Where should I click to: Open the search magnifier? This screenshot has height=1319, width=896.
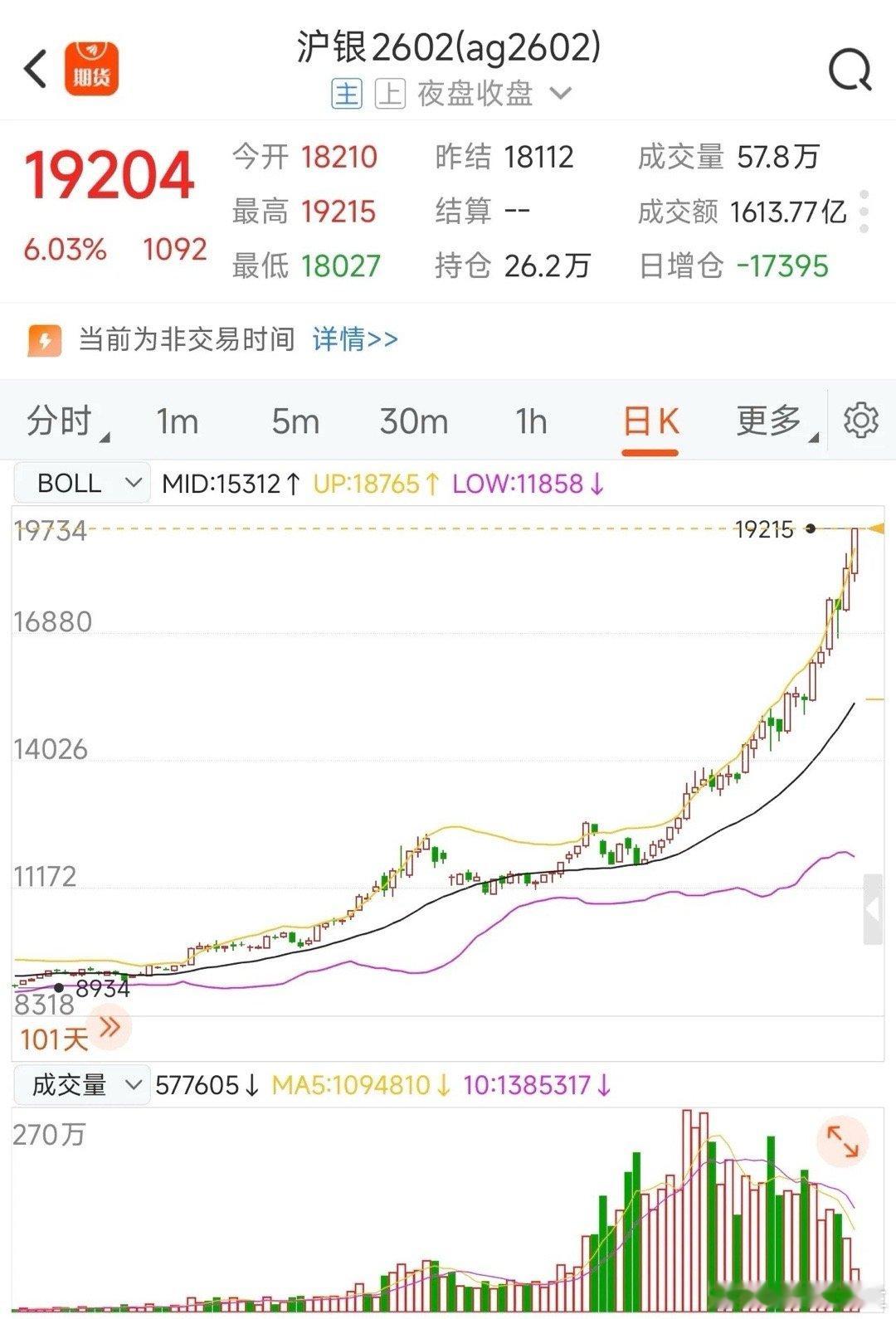850,71
